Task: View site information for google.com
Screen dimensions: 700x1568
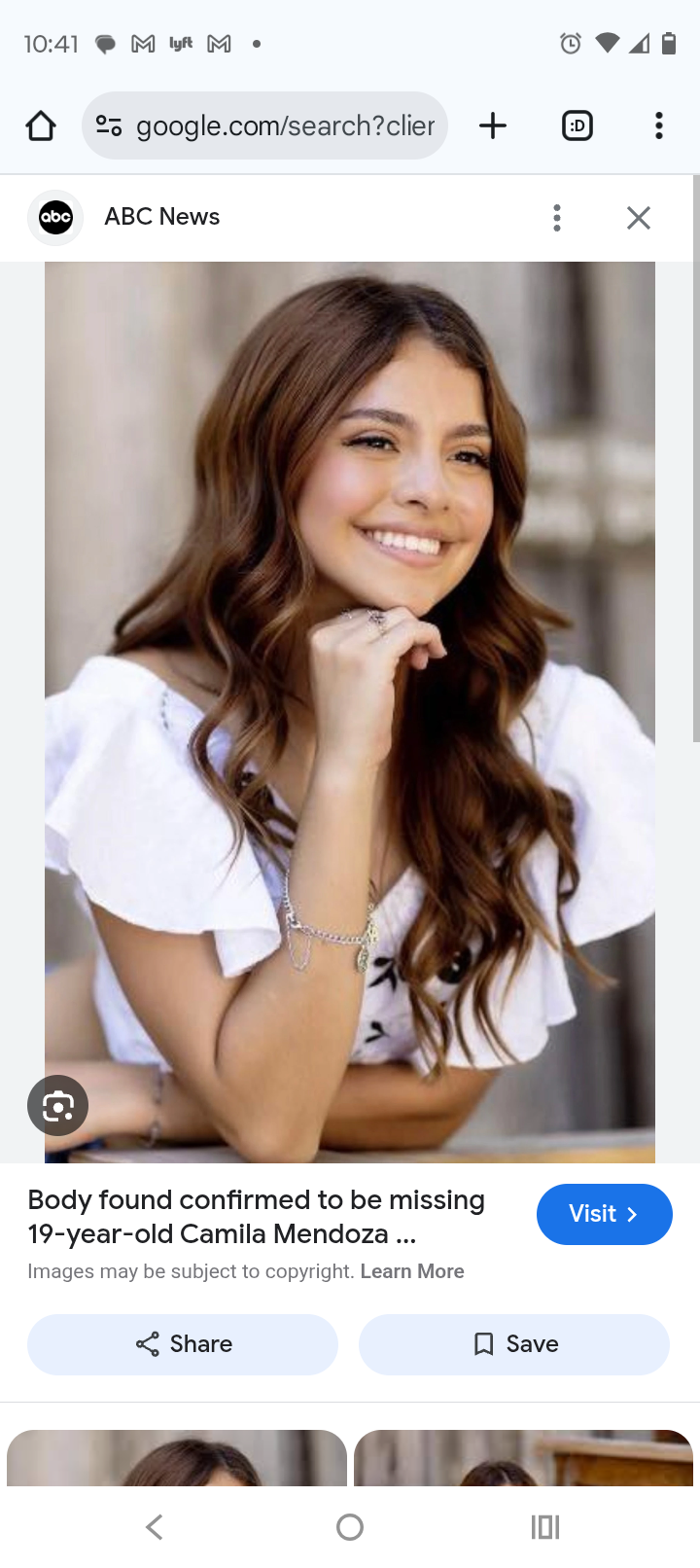Action: 109,125
